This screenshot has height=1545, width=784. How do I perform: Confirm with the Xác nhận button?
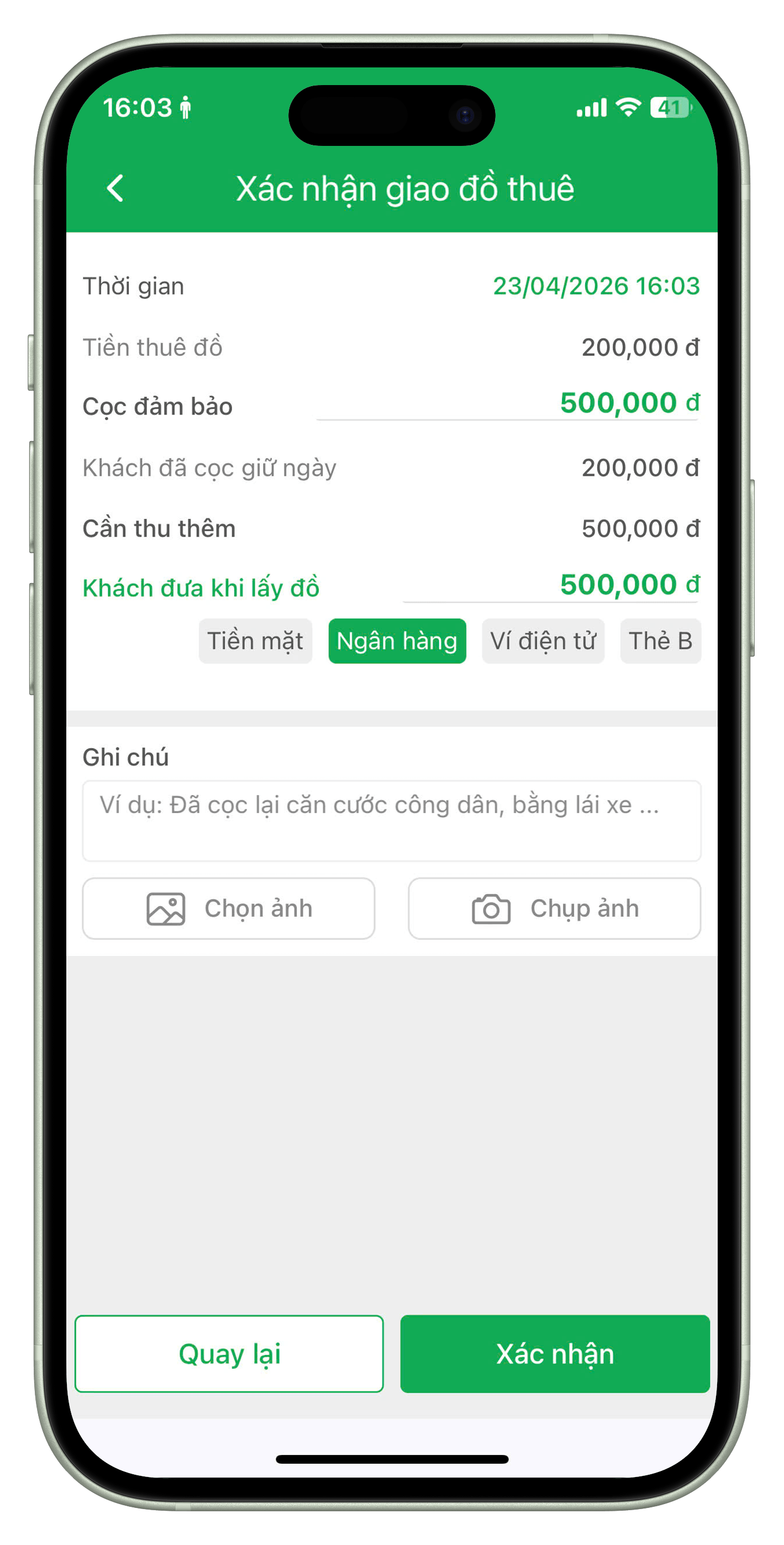point(555,1354)
